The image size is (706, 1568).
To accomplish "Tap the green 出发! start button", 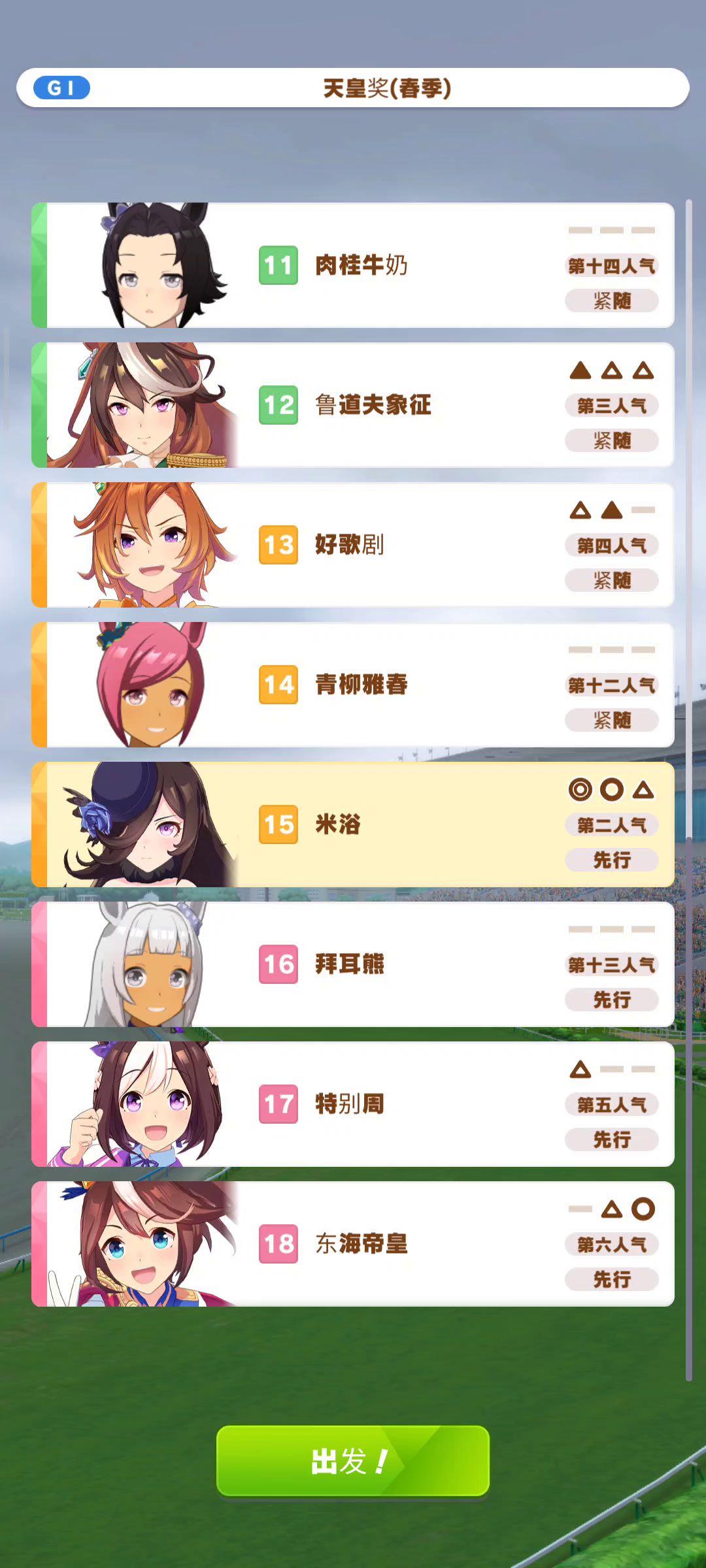I will 352,1461.
